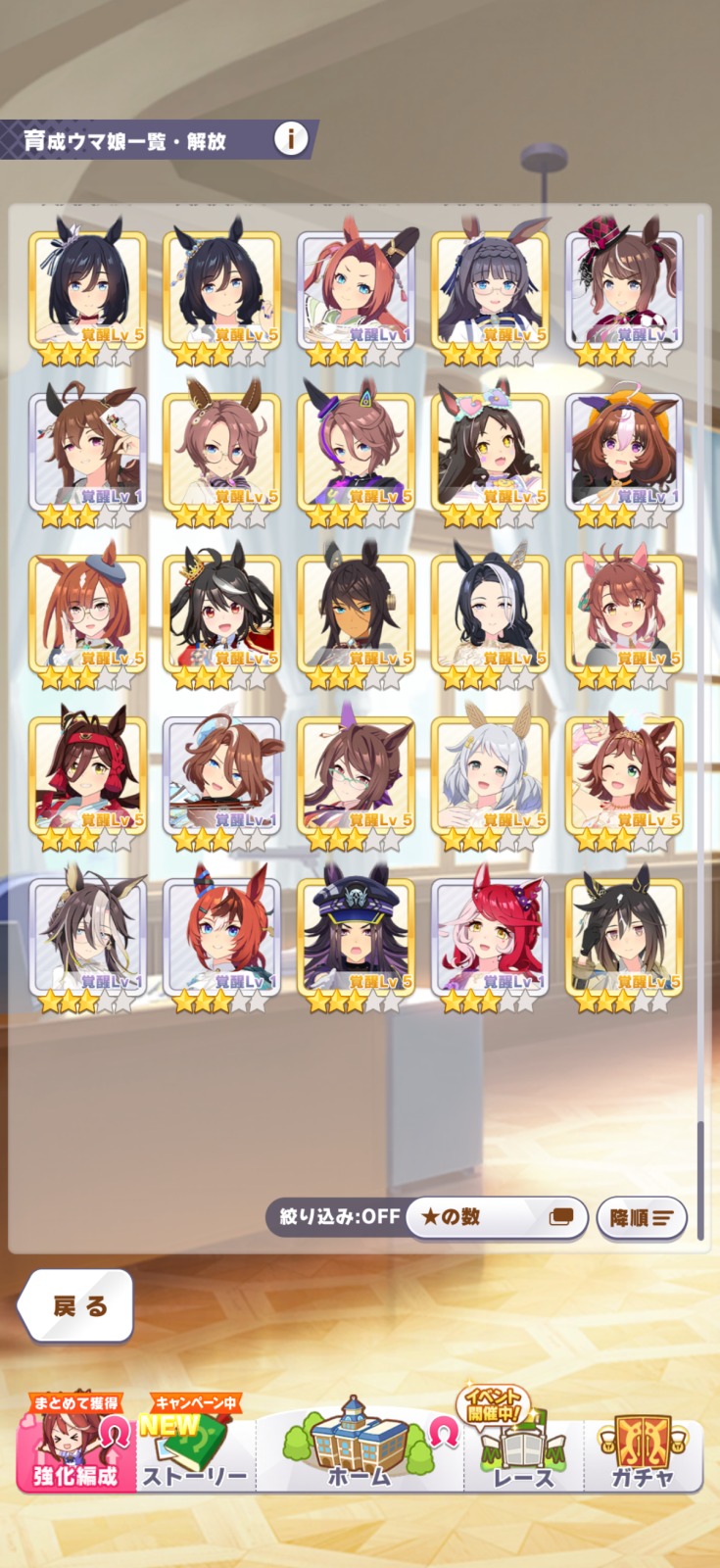Toggle the 降順 sort order button
This screenshot has height=1568, width=720.
(642, 1218)
